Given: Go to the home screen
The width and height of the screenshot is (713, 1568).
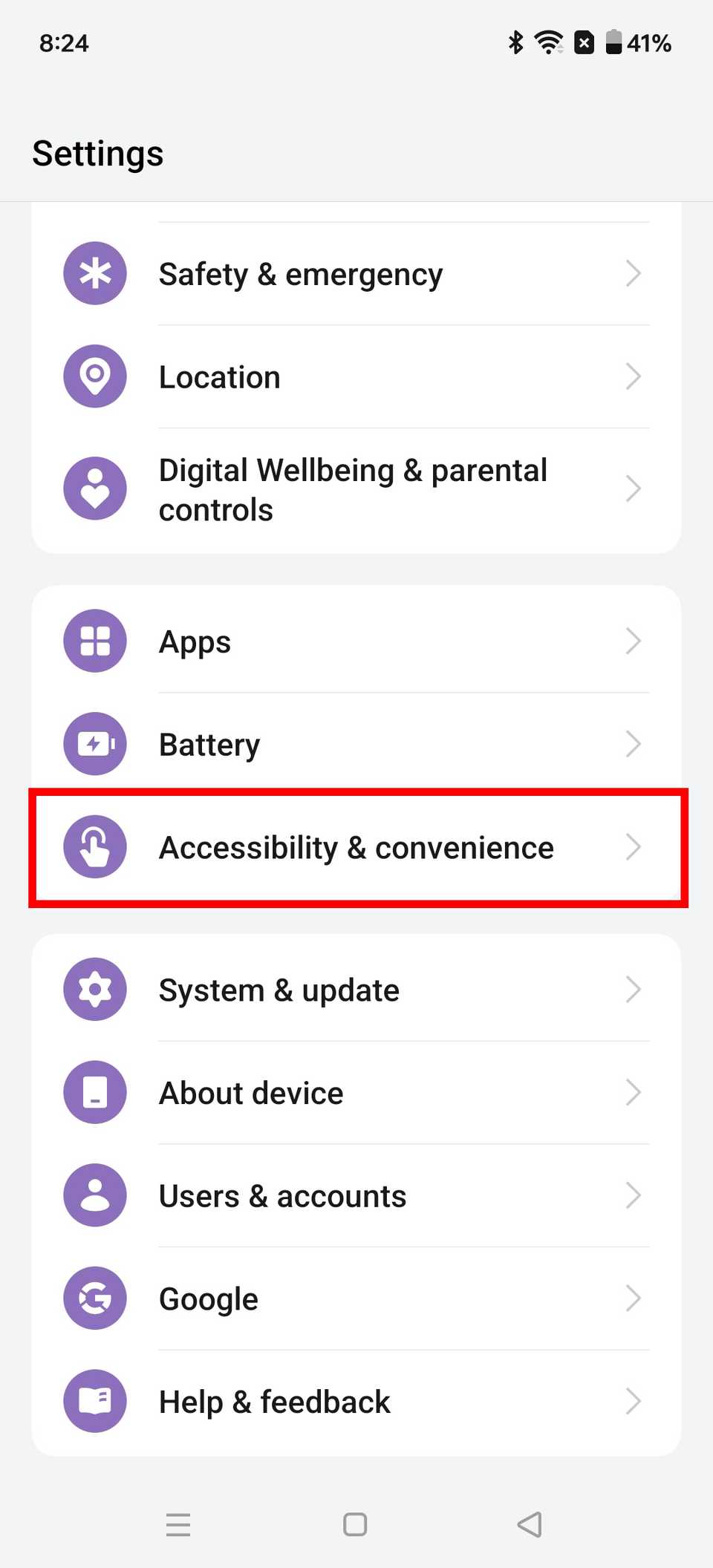Looking at the screenshot, I should point(355,1524).
